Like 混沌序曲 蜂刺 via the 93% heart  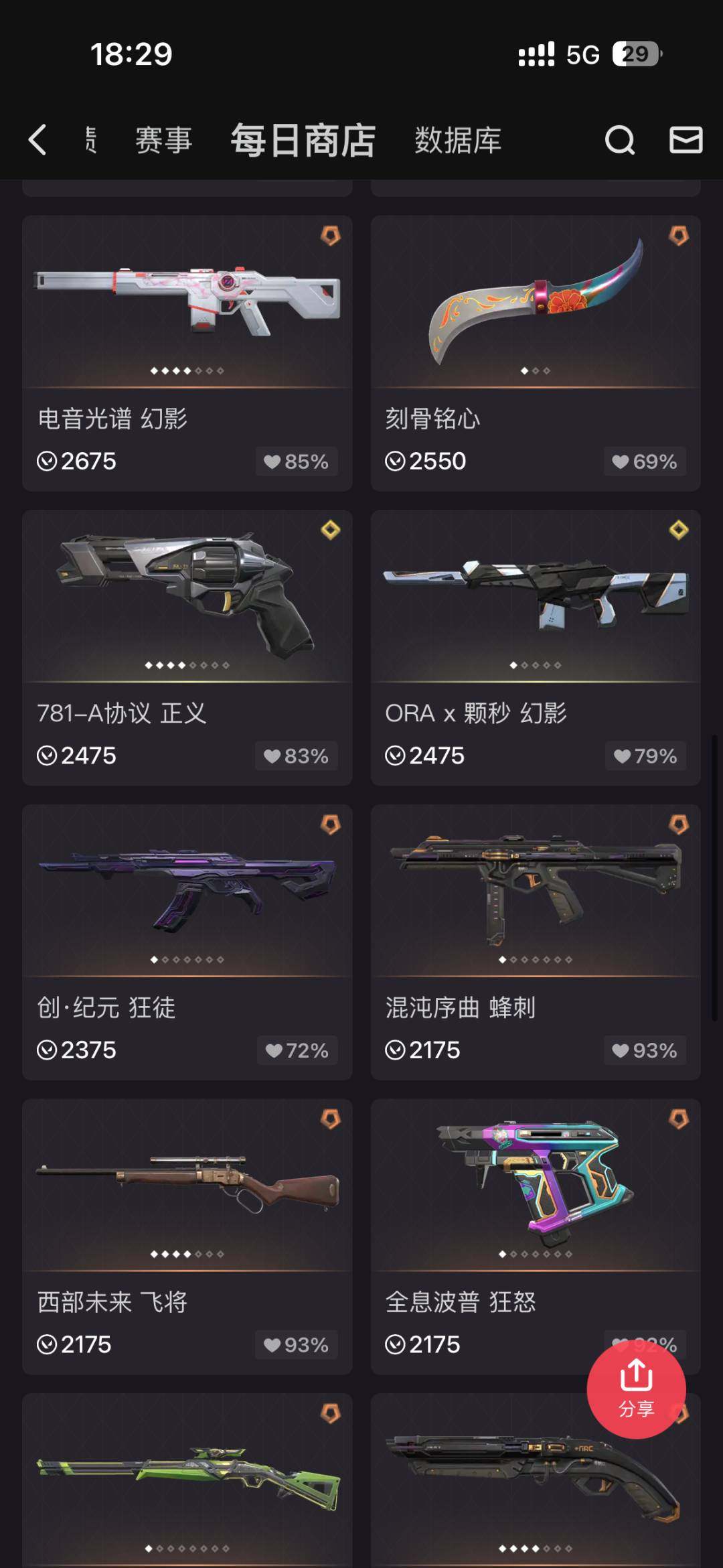[x=645, y=1050]
